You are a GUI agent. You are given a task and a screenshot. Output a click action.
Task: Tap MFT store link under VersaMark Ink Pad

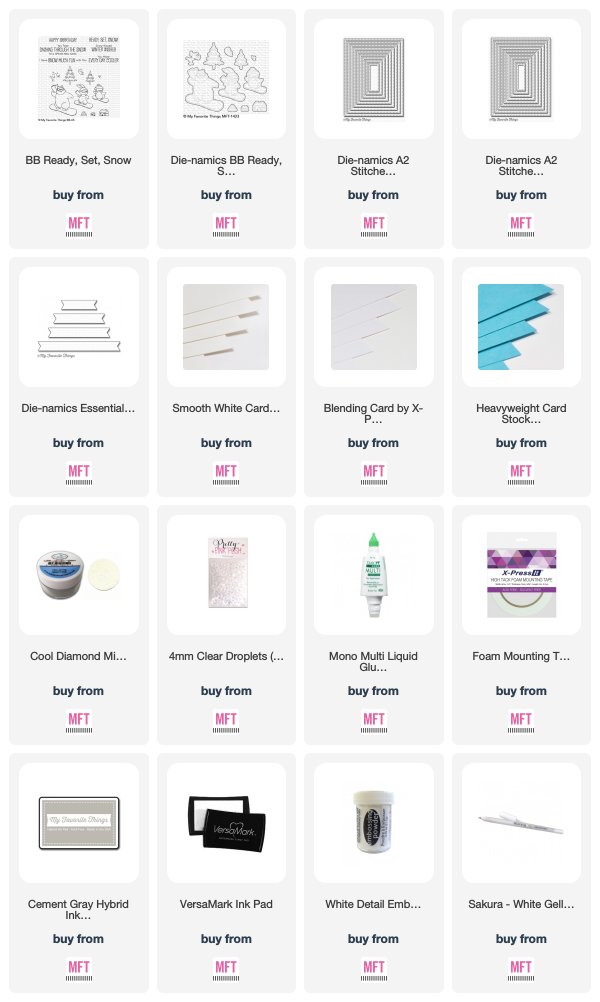pyautogui.click(x=226, y=969)
